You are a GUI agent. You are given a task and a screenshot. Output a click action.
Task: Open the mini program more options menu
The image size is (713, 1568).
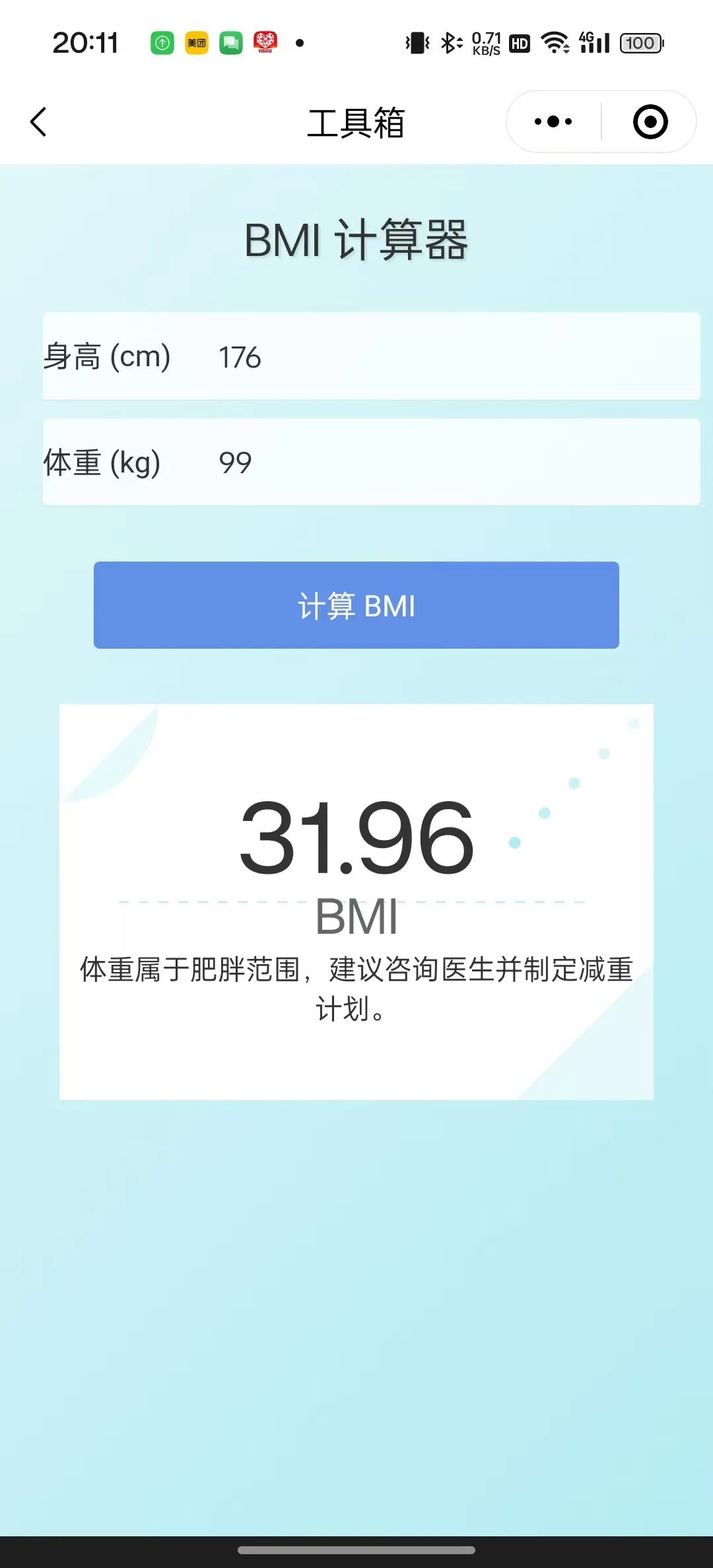pyautogui.click(x=553, y=122)
